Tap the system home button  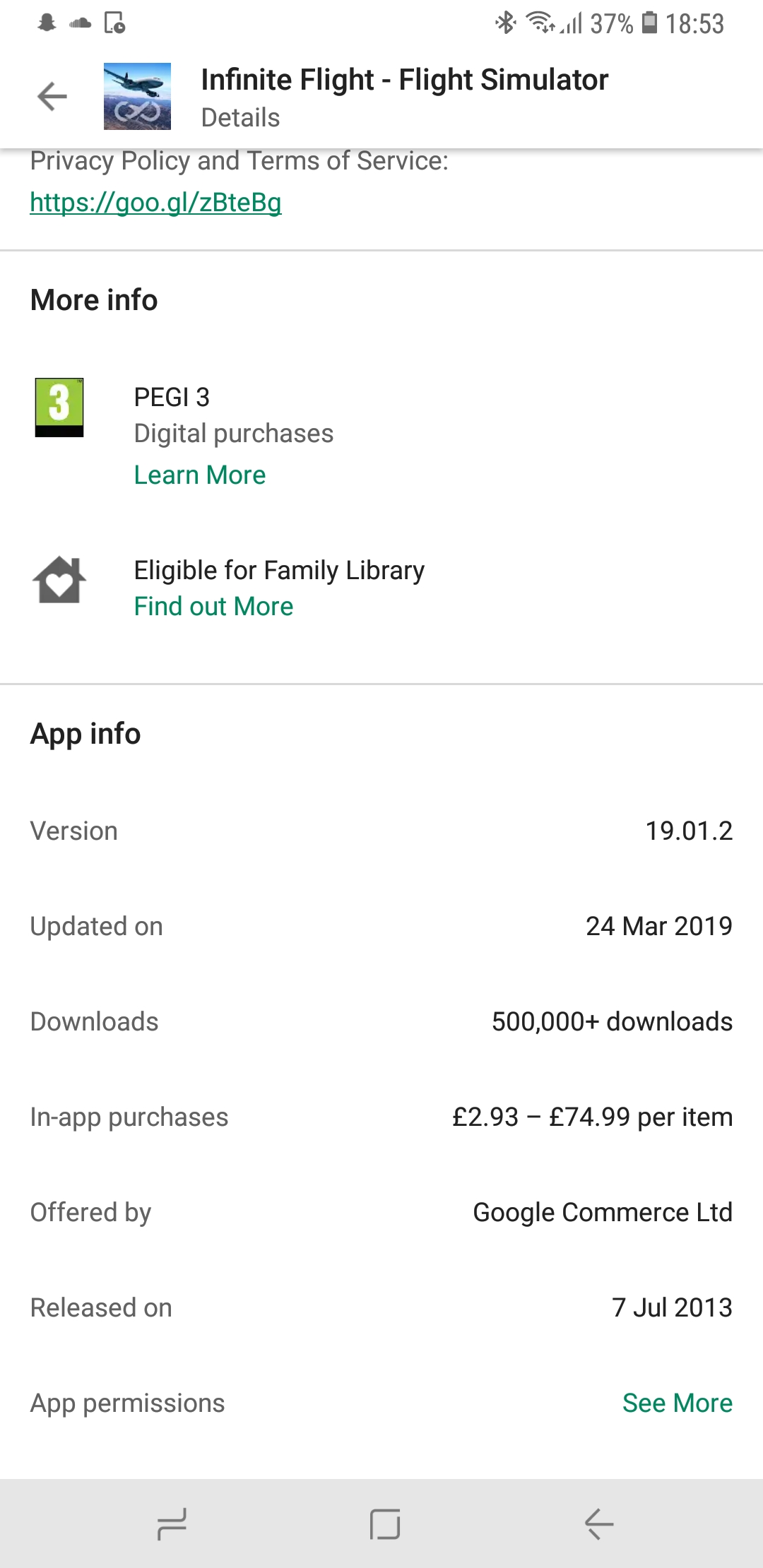(385, 1524)
